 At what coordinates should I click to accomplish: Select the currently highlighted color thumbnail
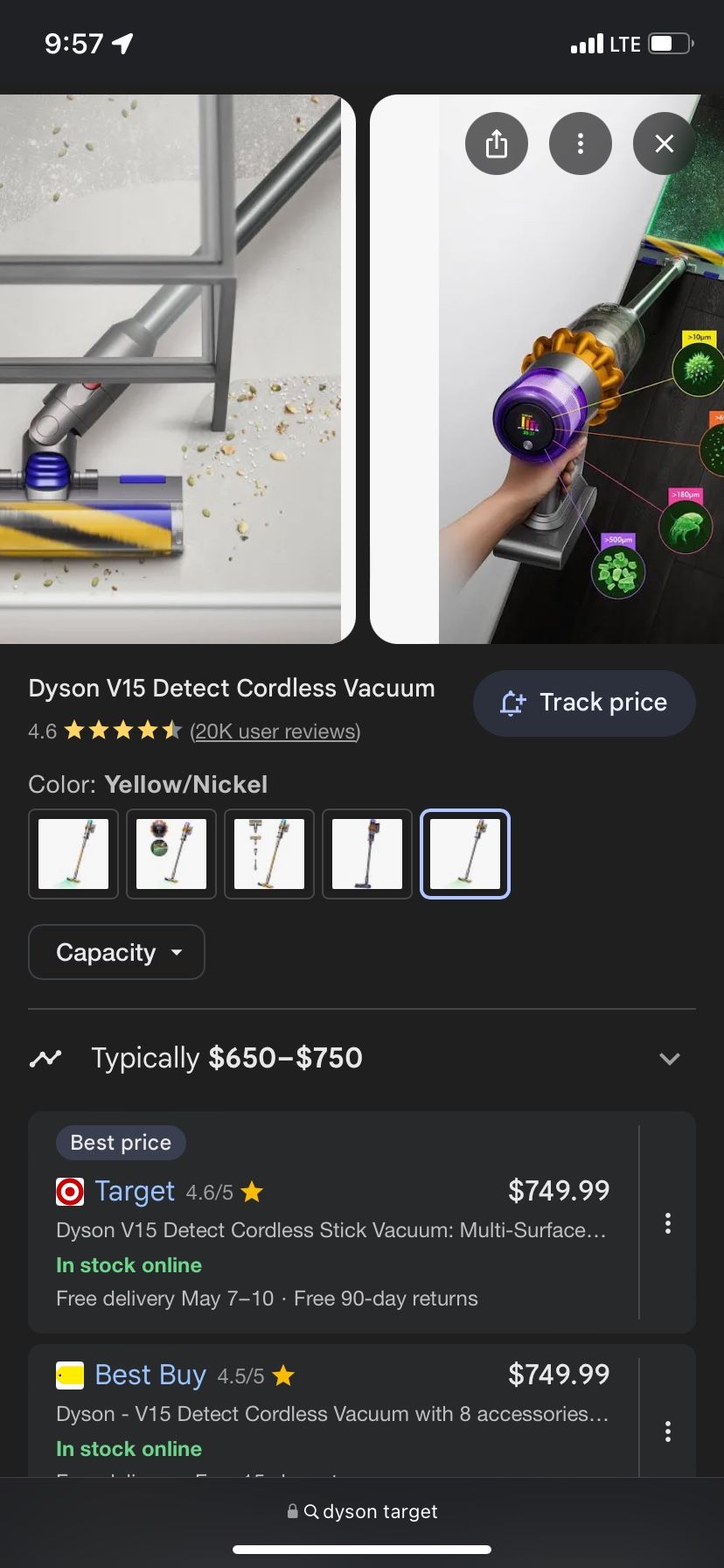[x=465, y=853]
